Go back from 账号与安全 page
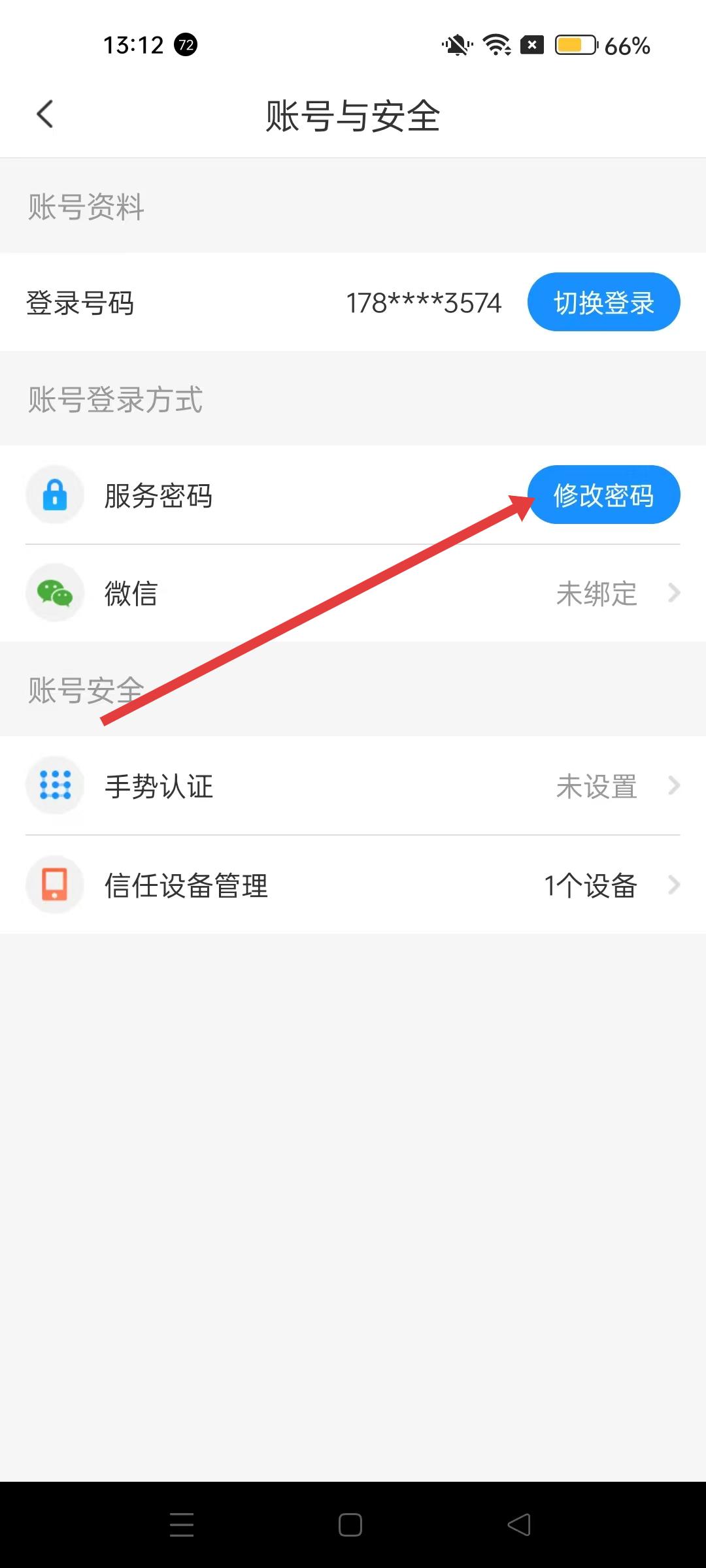Image resolution: width=706 pixels, height=1568 pixels. click(x=44, y=115)
